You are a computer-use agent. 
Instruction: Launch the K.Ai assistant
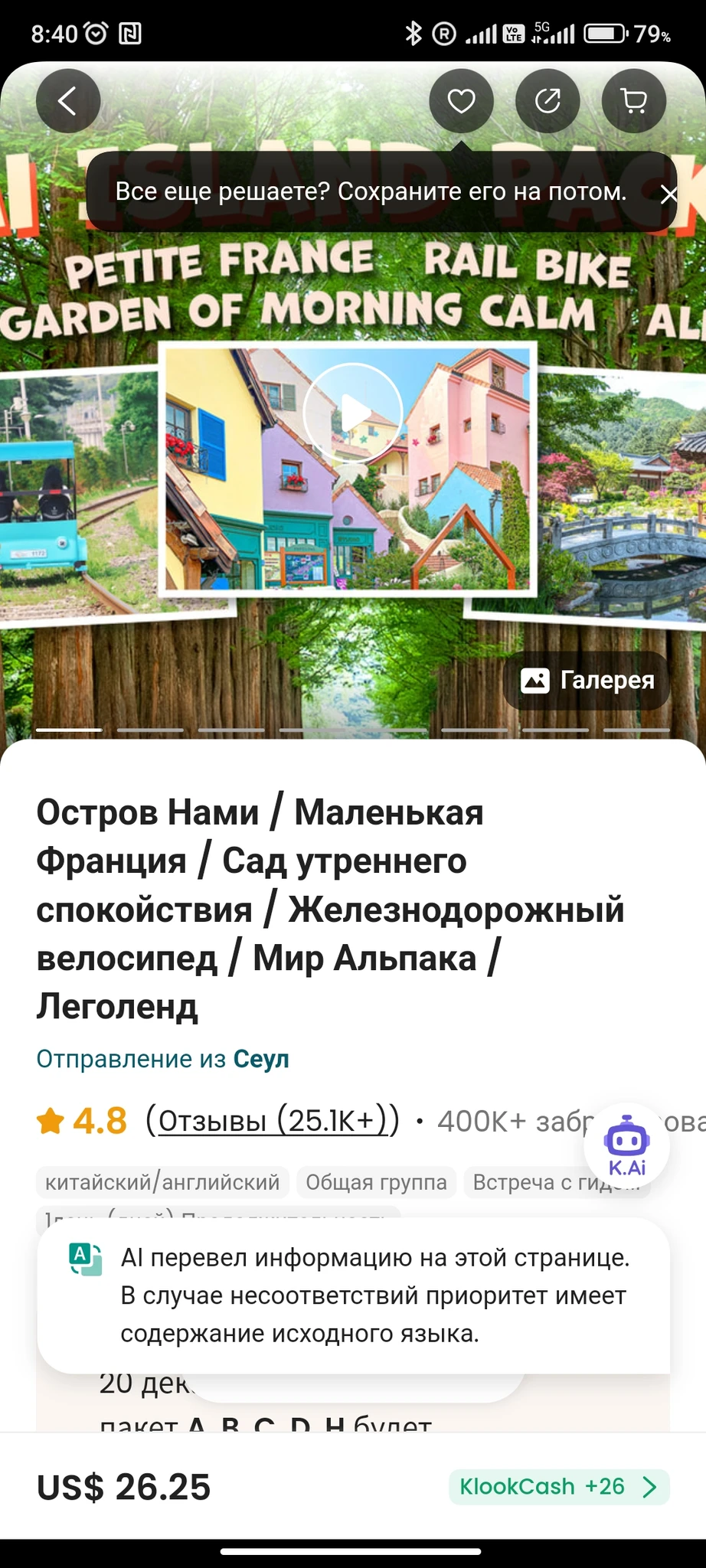coord(627,1146)
